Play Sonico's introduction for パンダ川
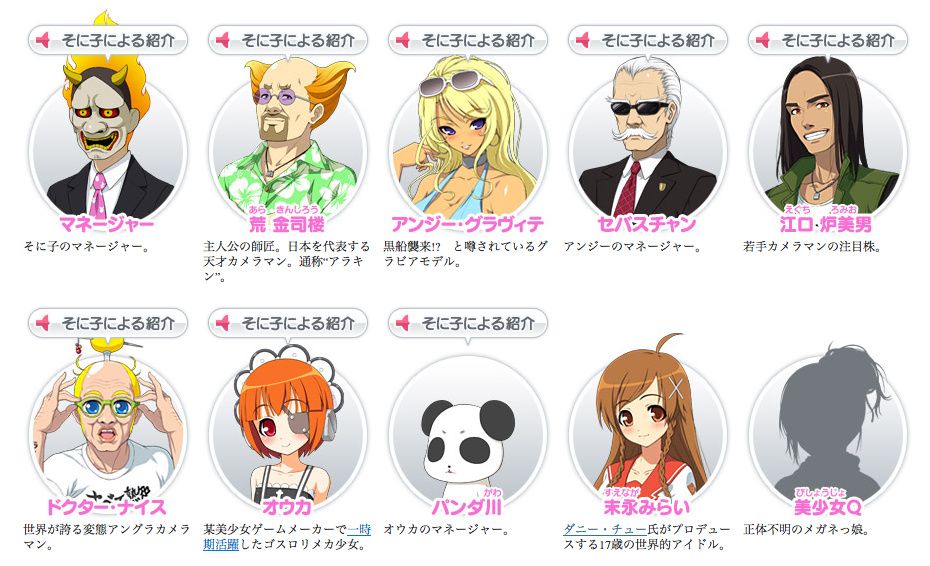The image size is (930, 566). tap(468, 323)
